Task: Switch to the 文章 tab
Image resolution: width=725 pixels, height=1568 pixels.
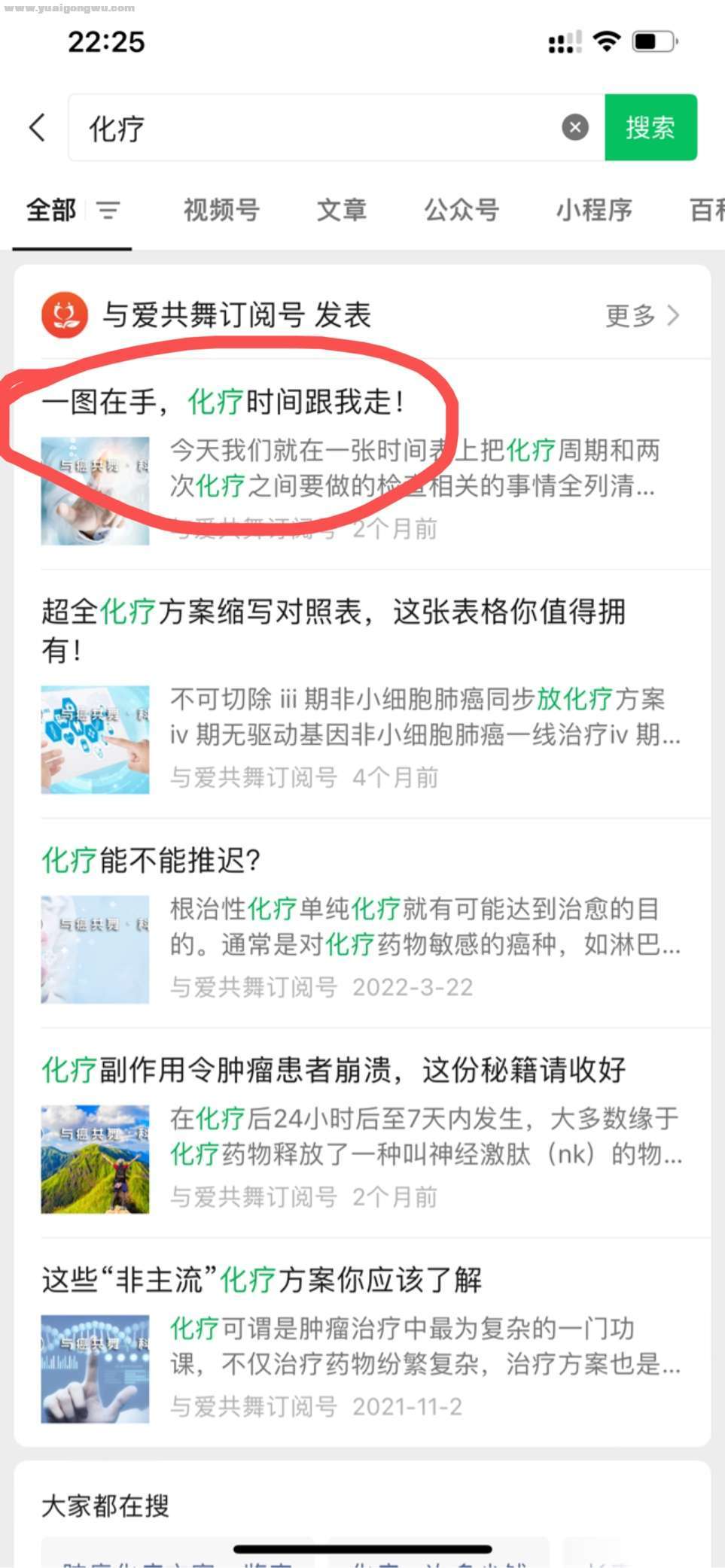Action: pos(341,210)
